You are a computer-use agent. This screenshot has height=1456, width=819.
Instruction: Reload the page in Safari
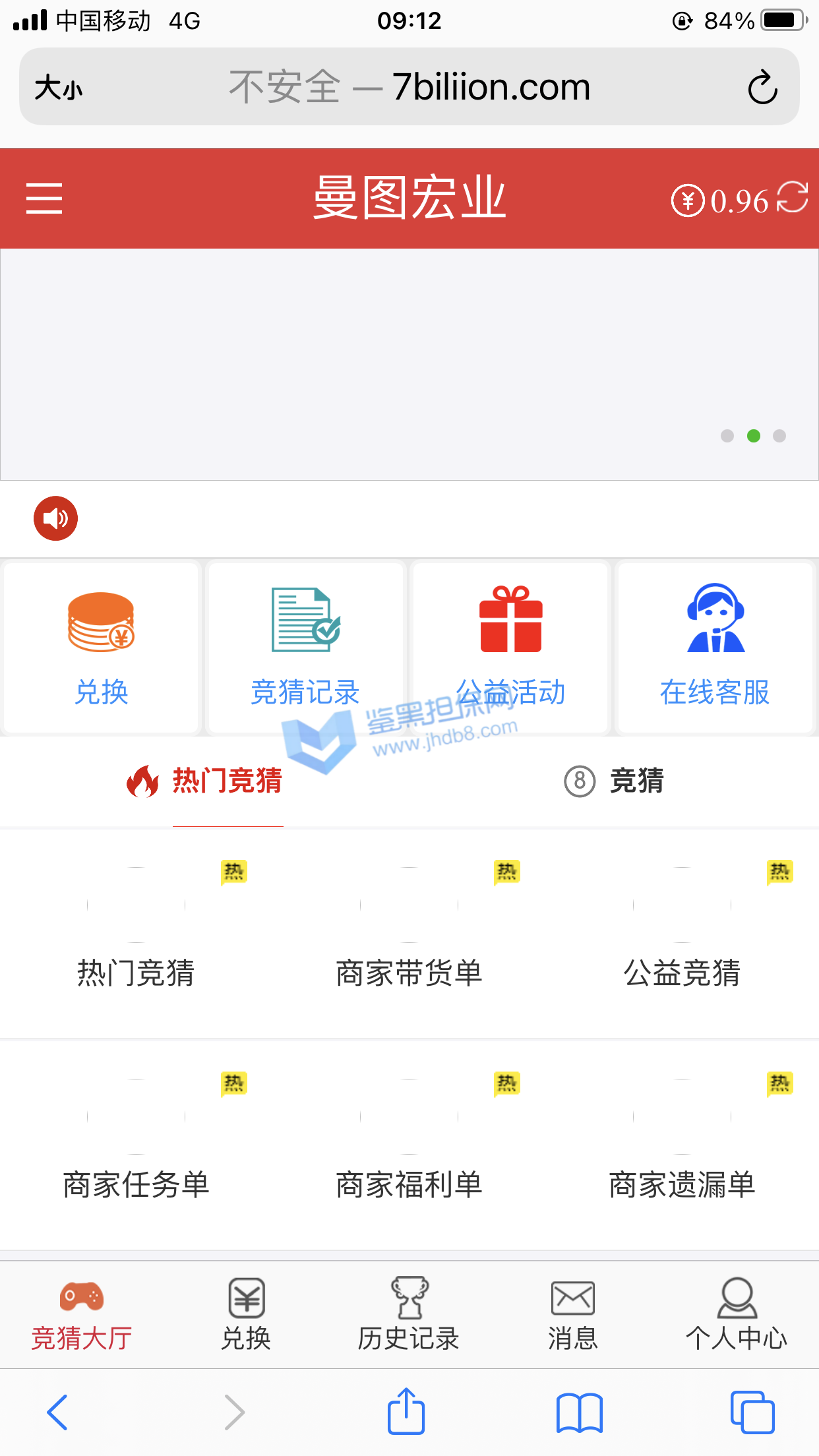point(762,87)
